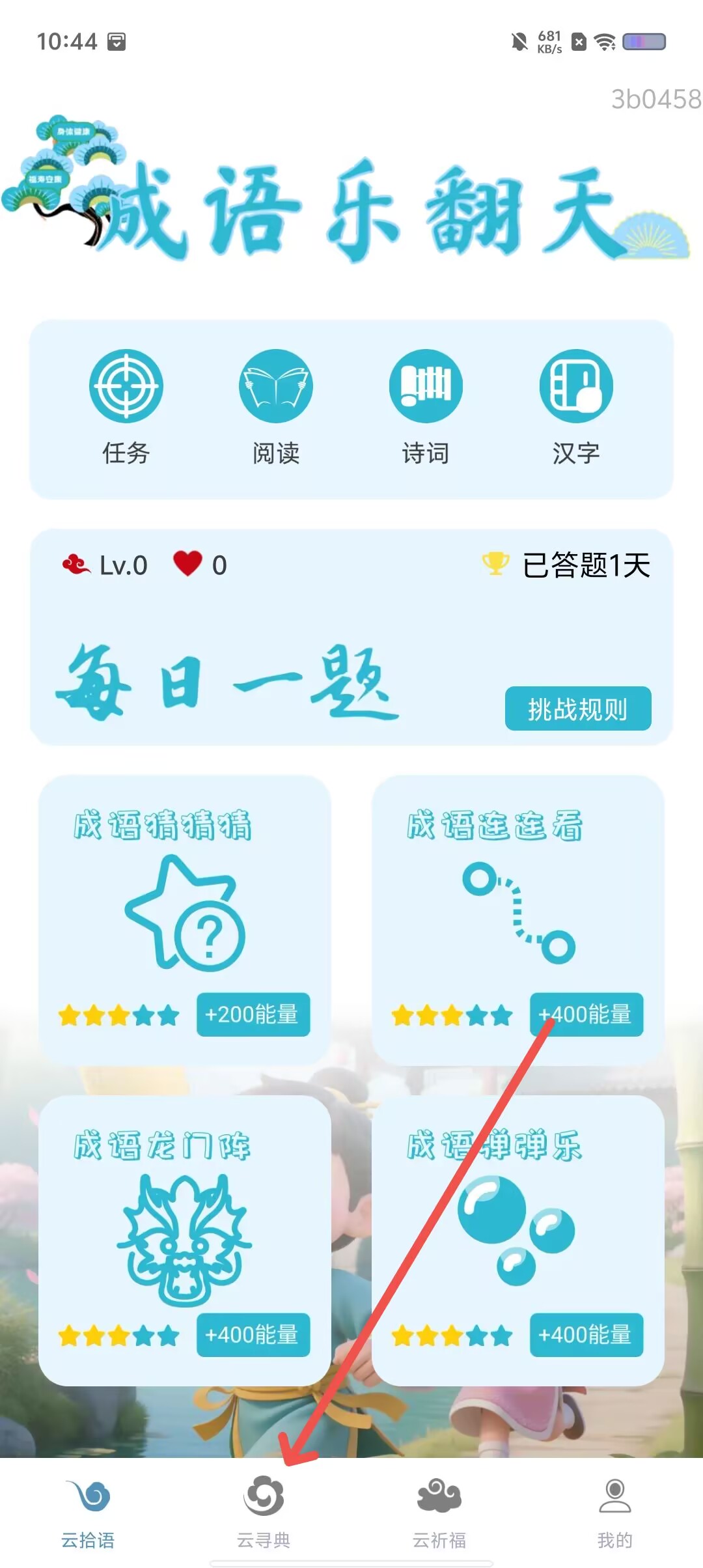Viewport: 703px width, 1568px height.
Task: Play the 成语猜猜猜 game
Action: [x=185, y=920]
